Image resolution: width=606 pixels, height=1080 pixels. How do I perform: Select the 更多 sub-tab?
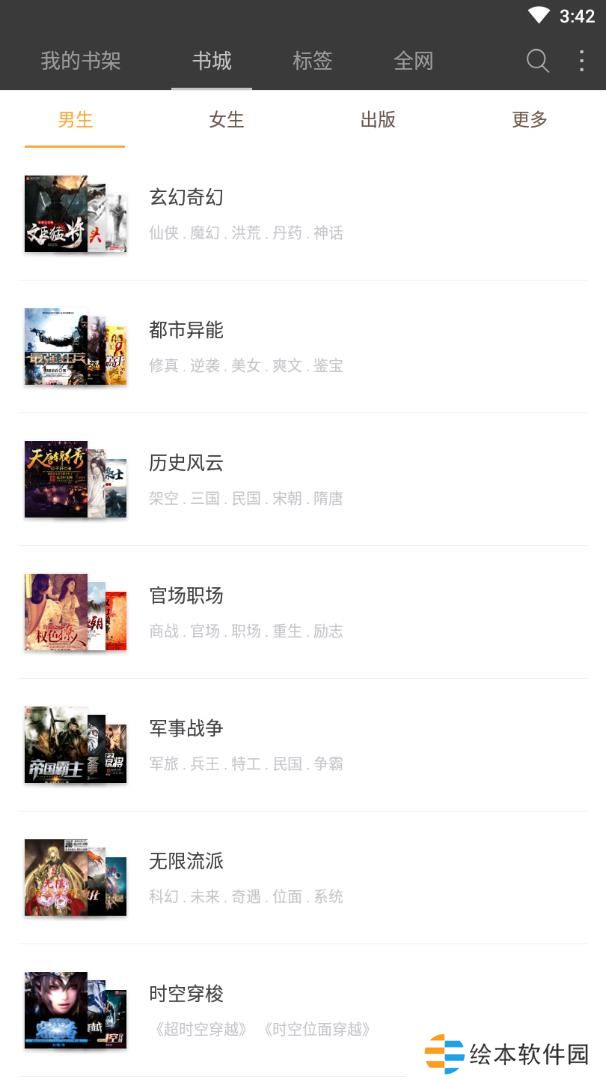tap(530, 120)
